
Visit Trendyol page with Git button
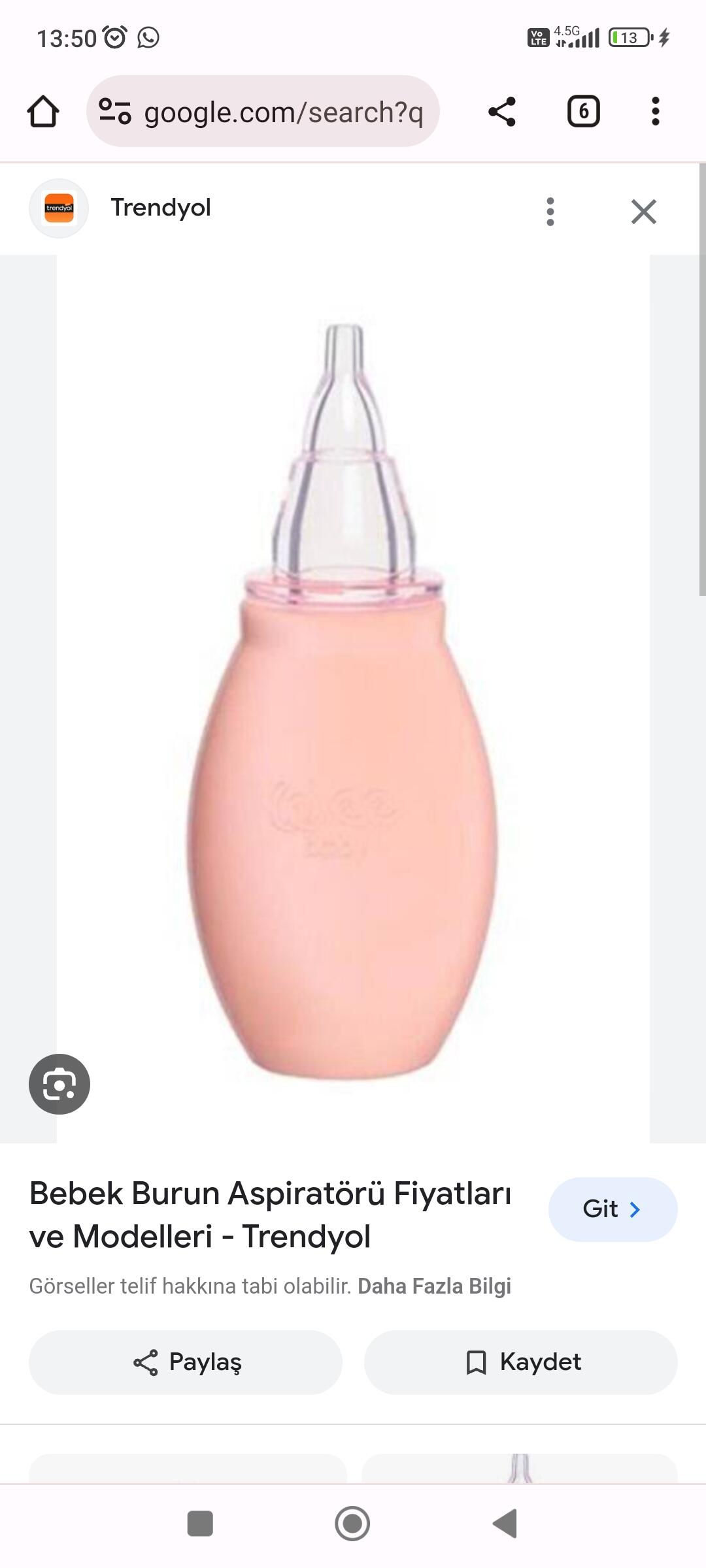612,1209
